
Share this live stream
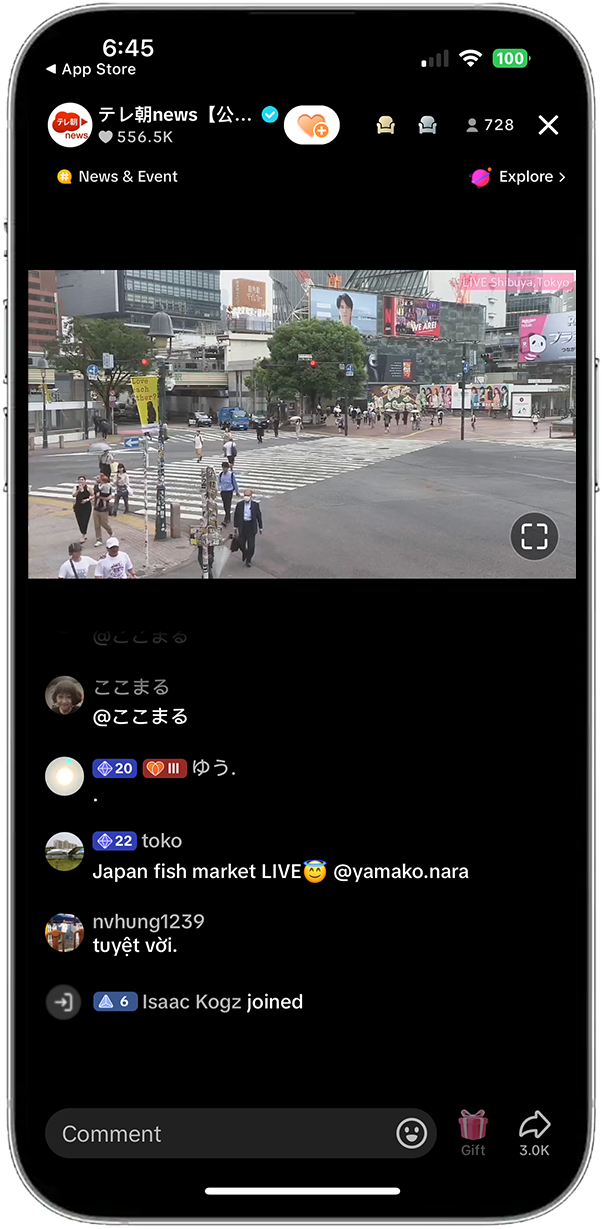534,1132
